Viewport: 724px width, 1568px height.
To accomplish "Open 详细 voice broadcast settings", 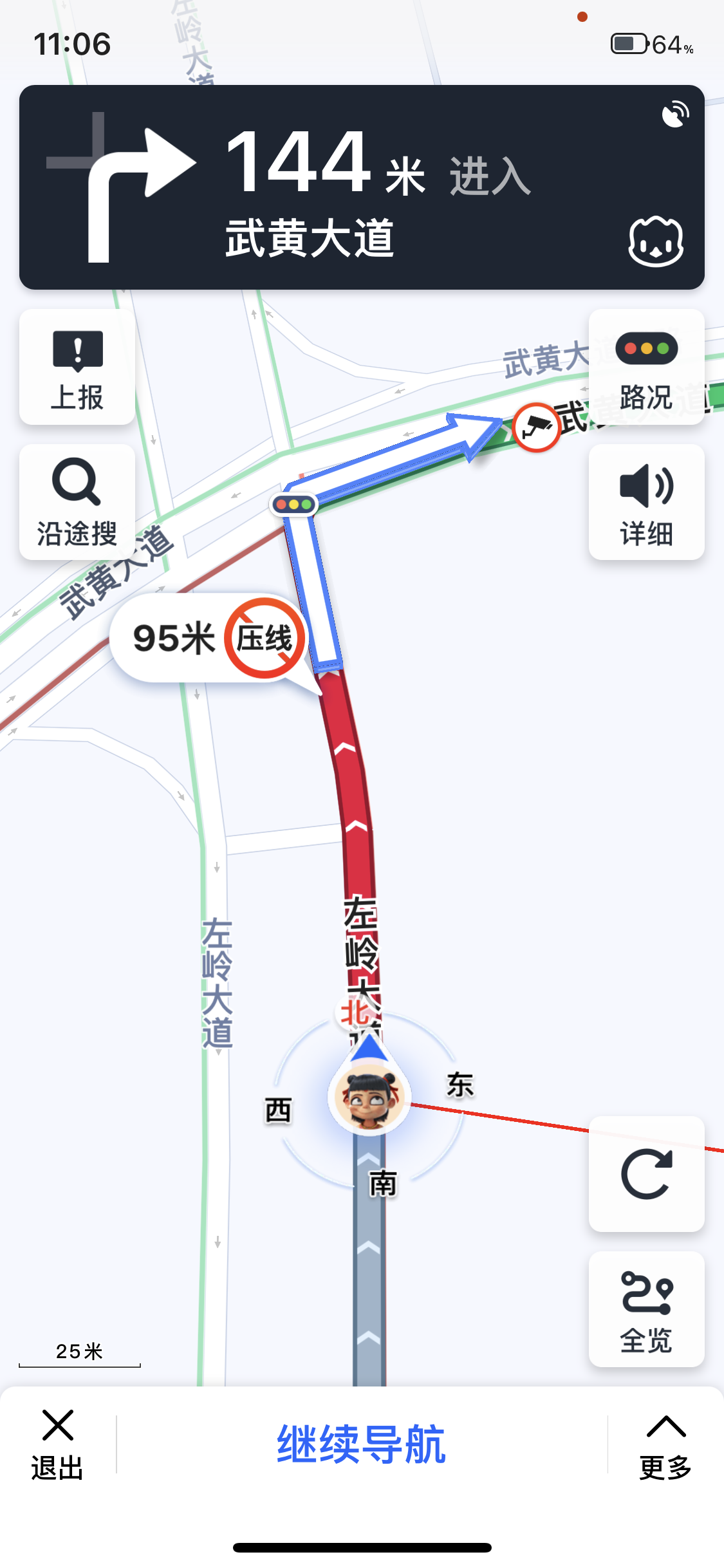I will (x=646, y=503).
